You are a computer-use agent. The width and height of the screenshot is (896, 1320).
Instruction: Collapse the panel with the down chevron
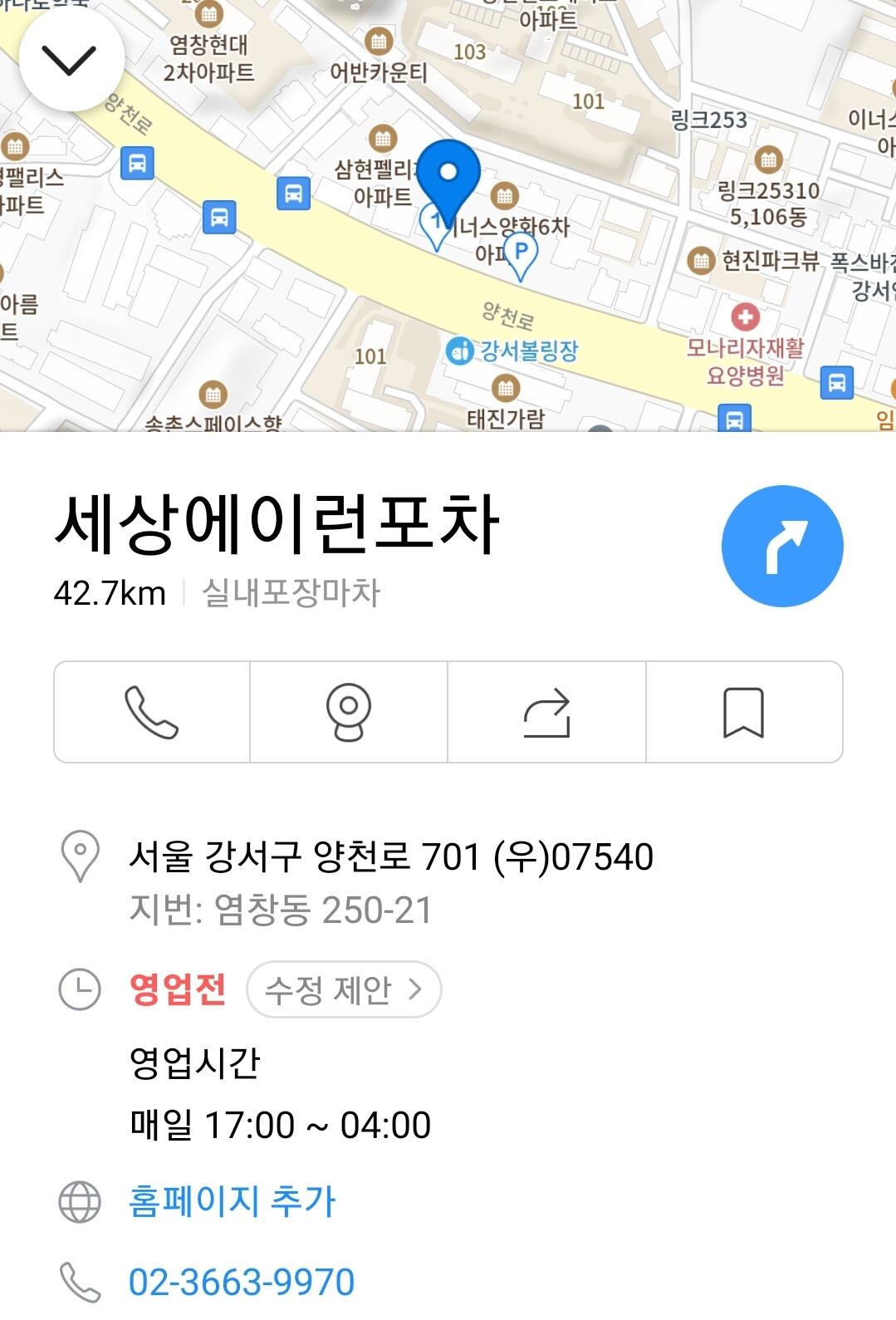(x=71, y=59)
